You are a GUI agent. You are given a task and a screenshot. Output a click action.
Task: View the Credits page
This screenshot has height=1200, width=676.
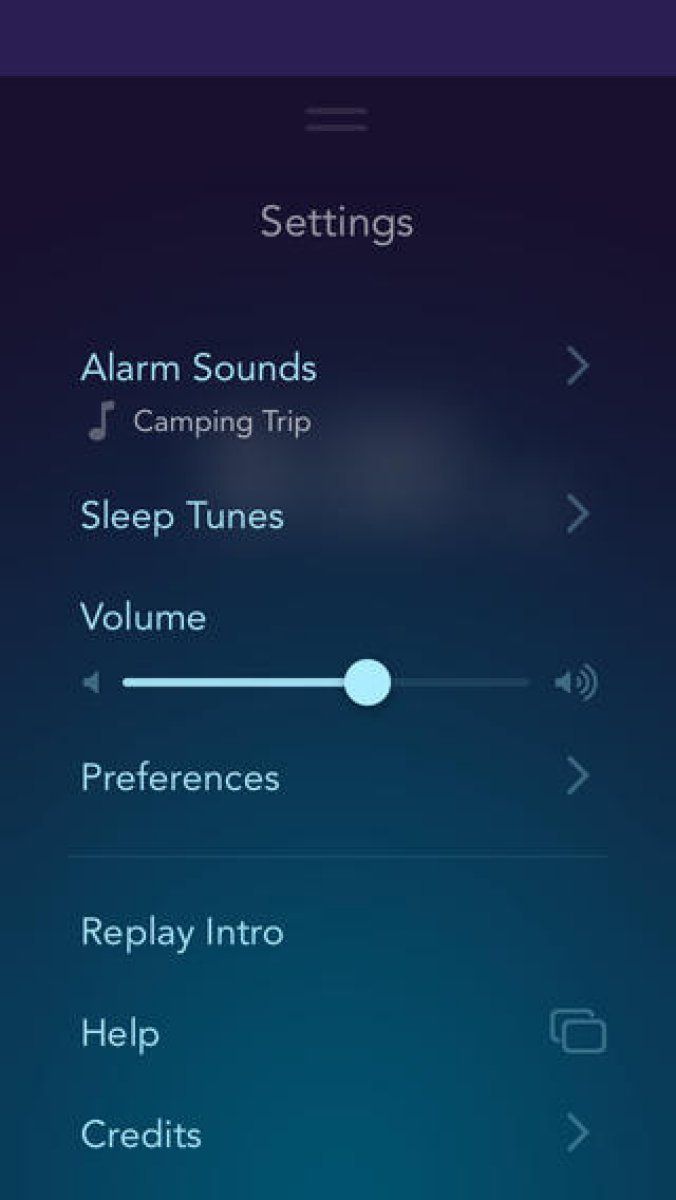[x=141, y=1135]
